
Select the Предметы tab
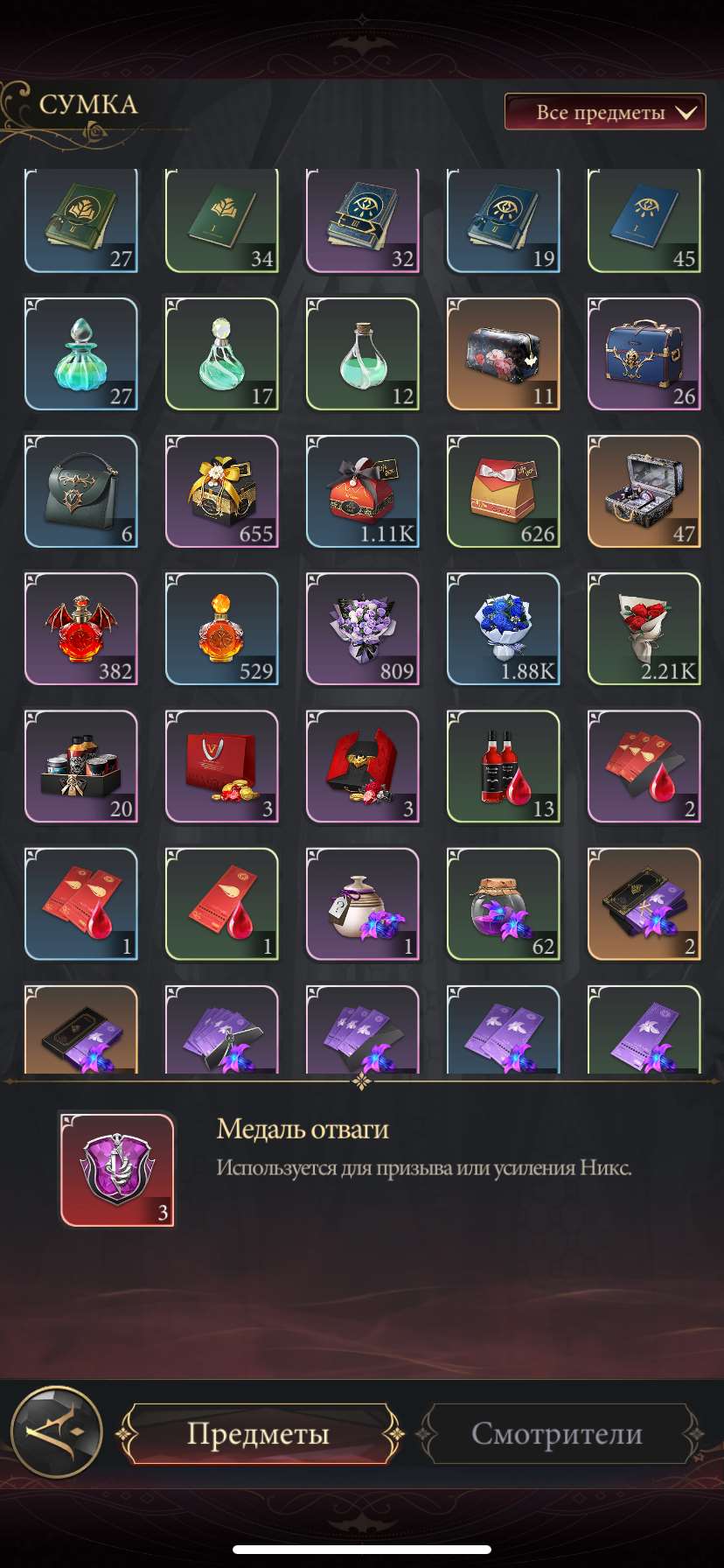tap(258, 1434)
